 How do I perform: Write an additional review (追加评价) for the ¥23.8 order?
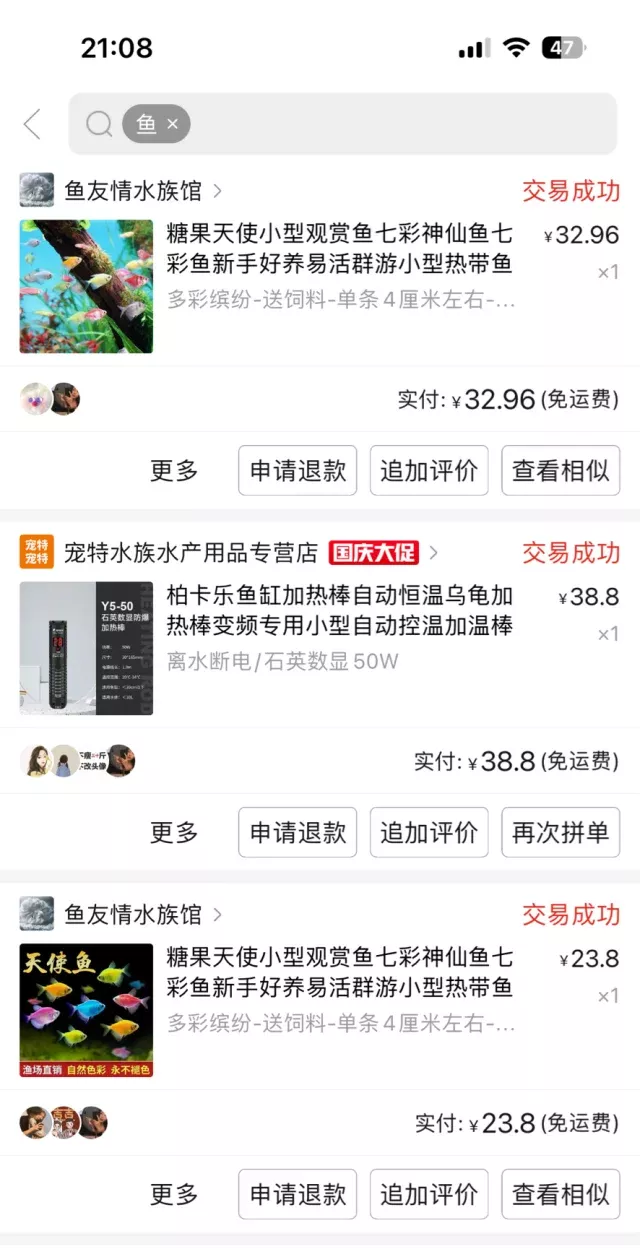[429, 1194]
